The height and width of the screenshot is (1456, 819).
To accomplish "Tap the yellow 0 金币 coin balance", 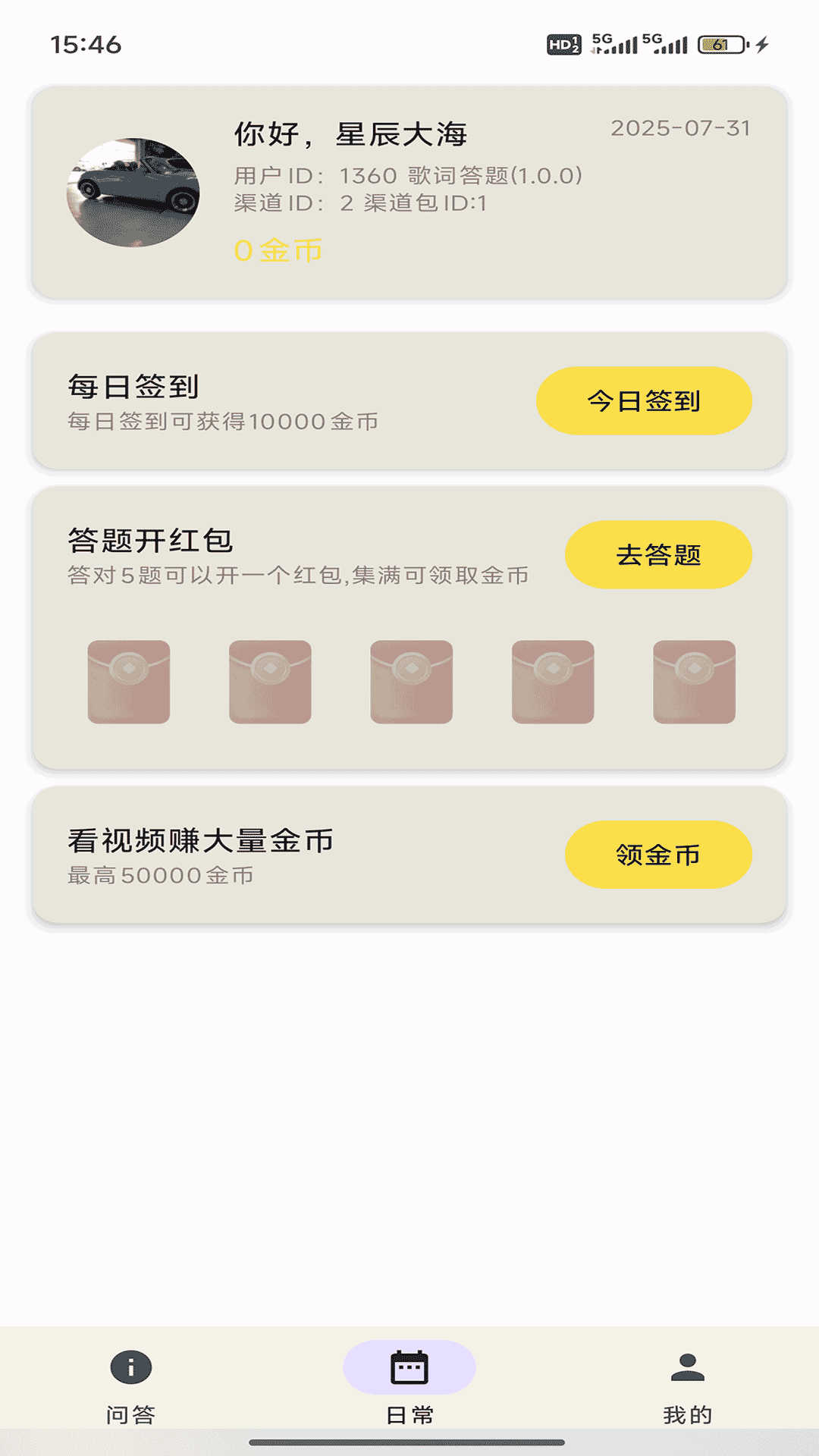I will click(279, 253).
